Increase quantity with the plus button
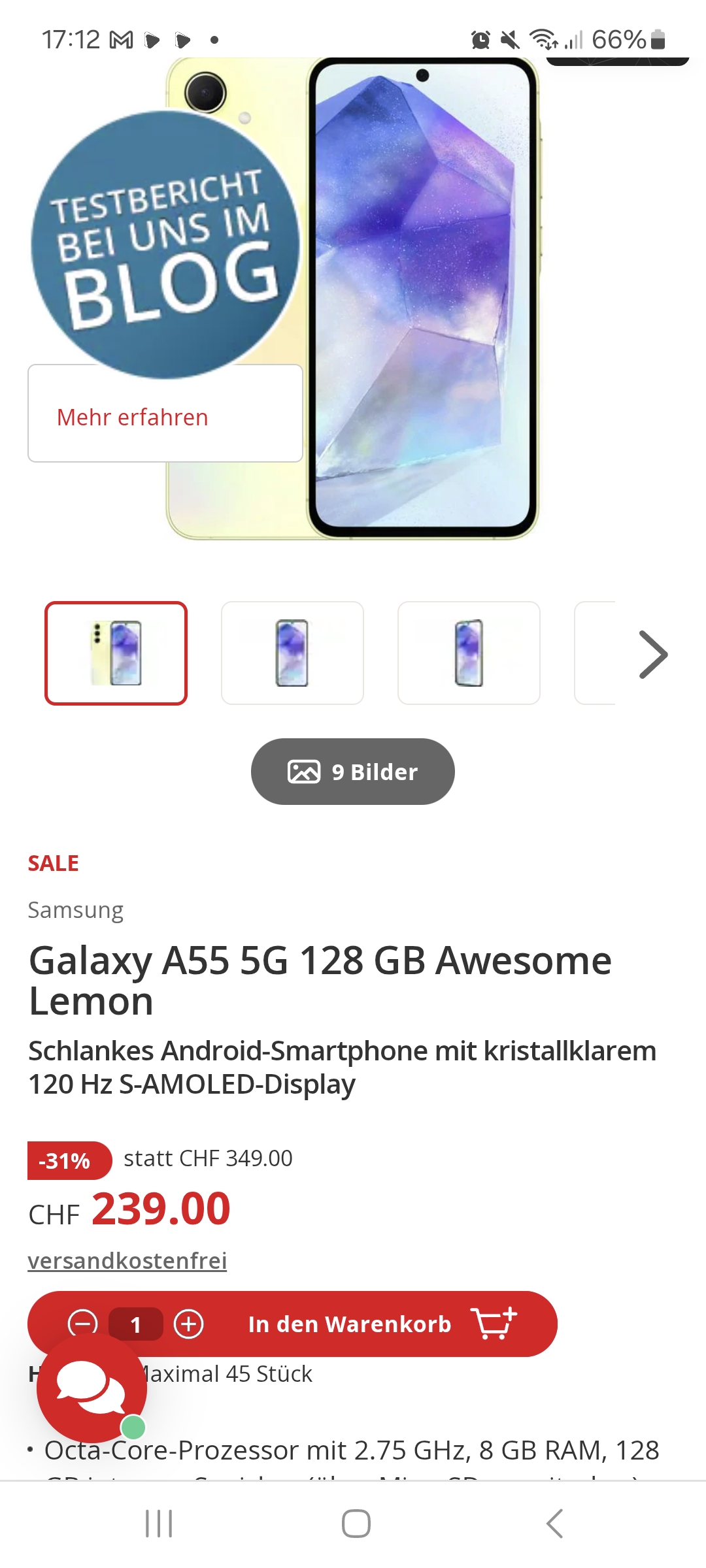This screenshot has width=706, height=1568. click(189, 1324)
